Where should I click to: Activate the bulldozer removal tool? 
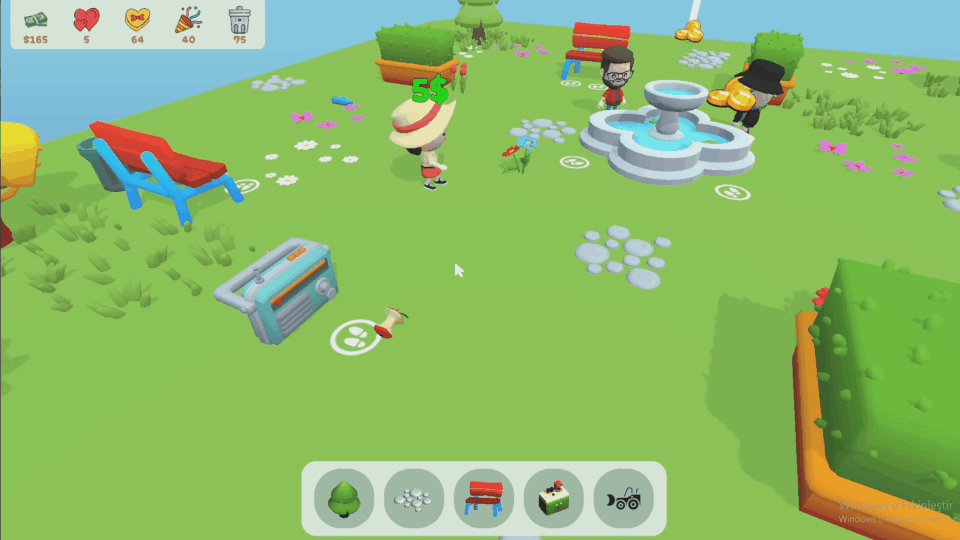pyautogui.click(x=624, y=498)
